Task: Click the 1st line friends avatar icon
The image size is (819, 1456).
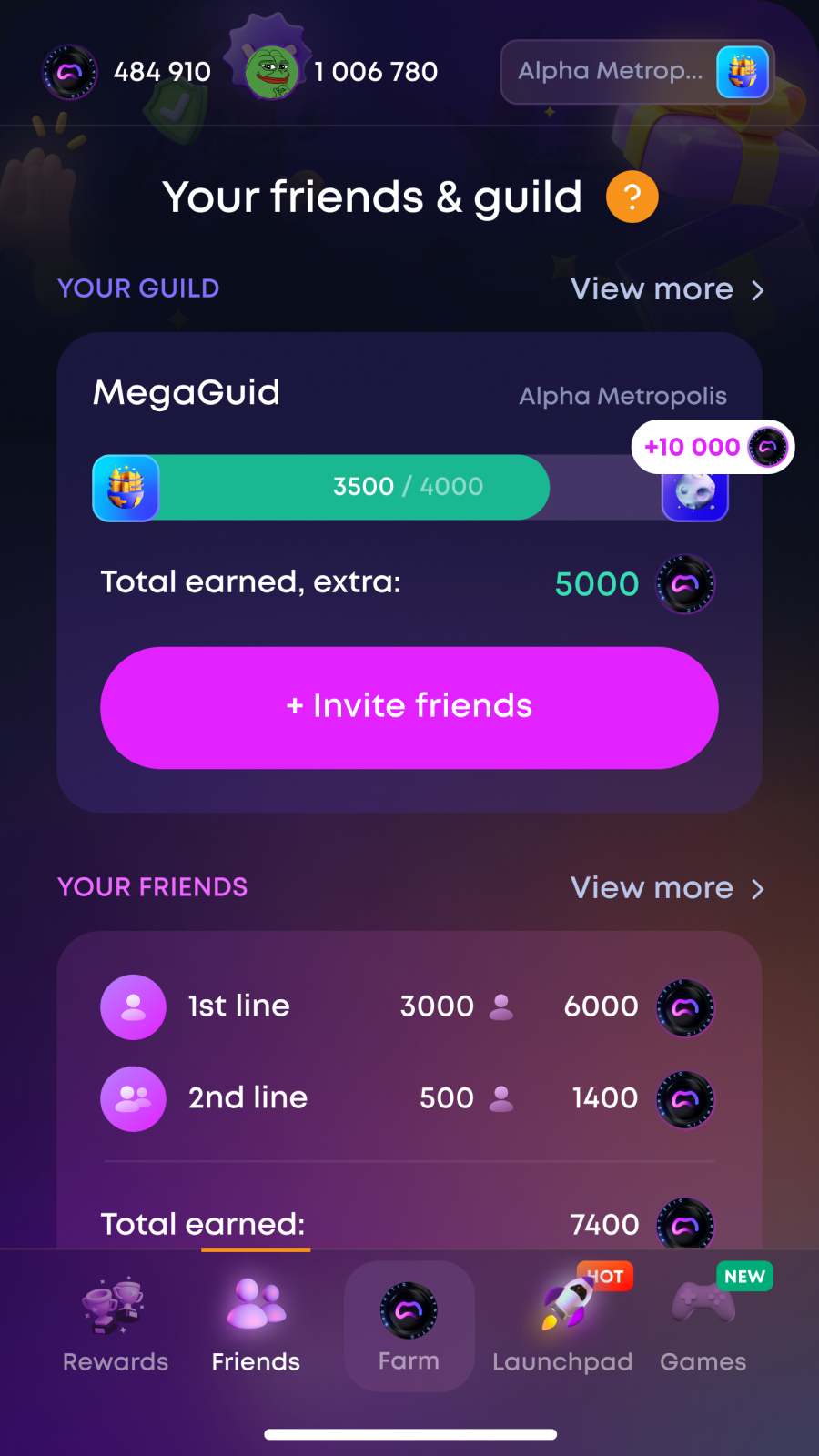Action: coord(133,1006)
